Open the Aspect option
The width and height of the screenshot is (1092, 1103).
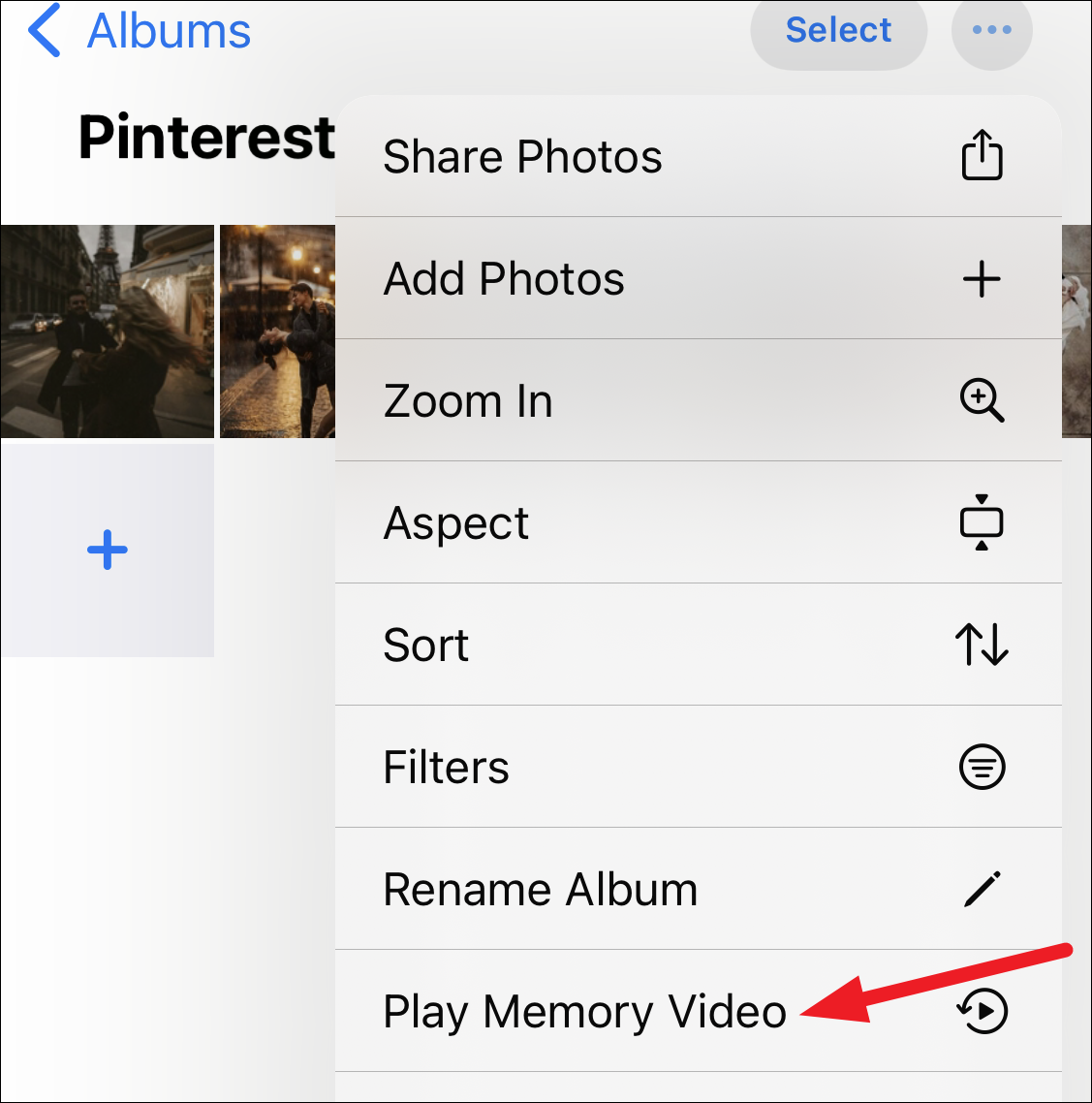(699, 522)
